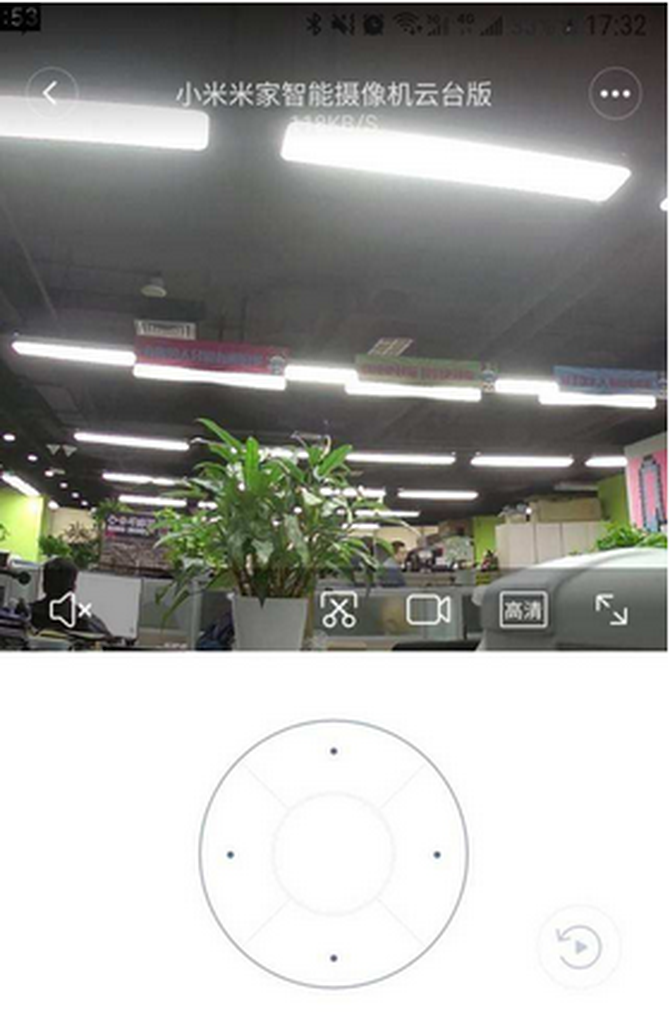This screenshot has height=1036, width=670.
Task: Change the 高清 video quality
Action: (523, 610)
